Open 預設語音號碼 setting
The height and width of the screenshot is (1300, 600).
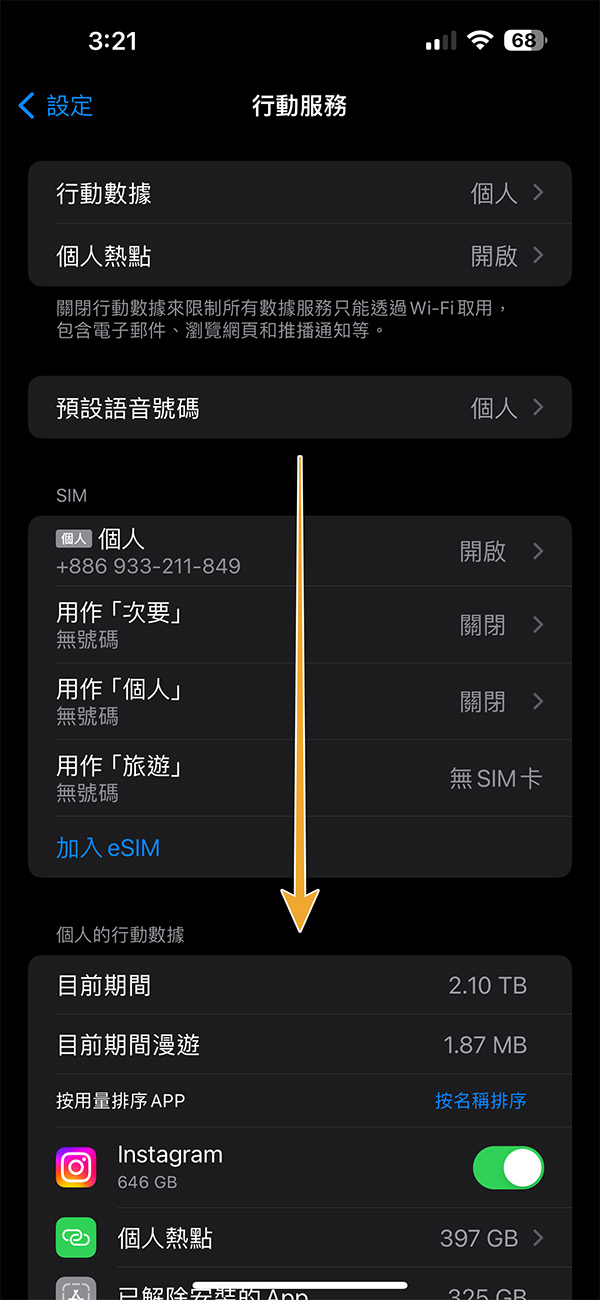click(300, 407)
